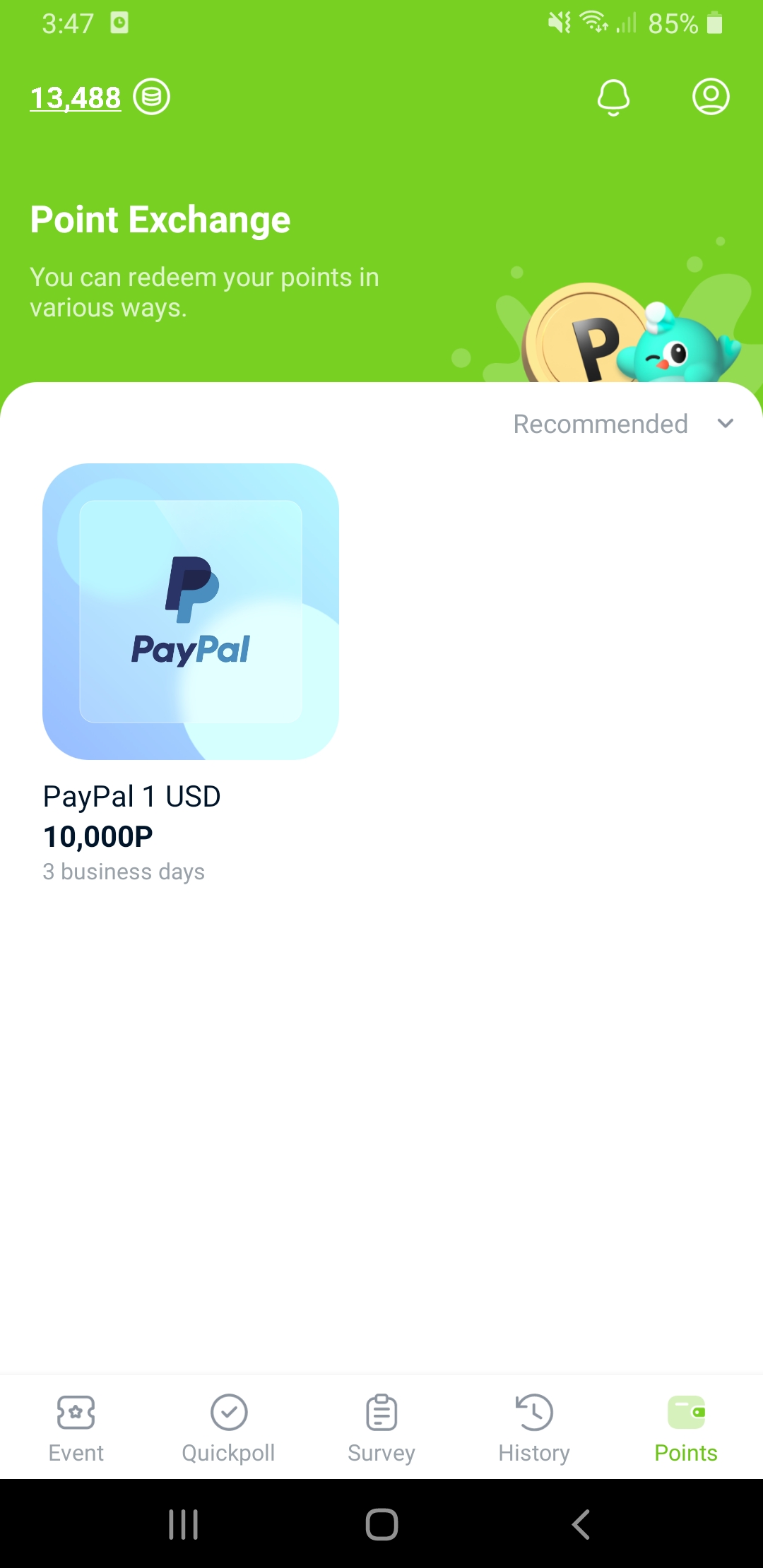This screenshot has height=1568, width=763.
Task: Go to the home screen
Action: tap(381, 1524)
